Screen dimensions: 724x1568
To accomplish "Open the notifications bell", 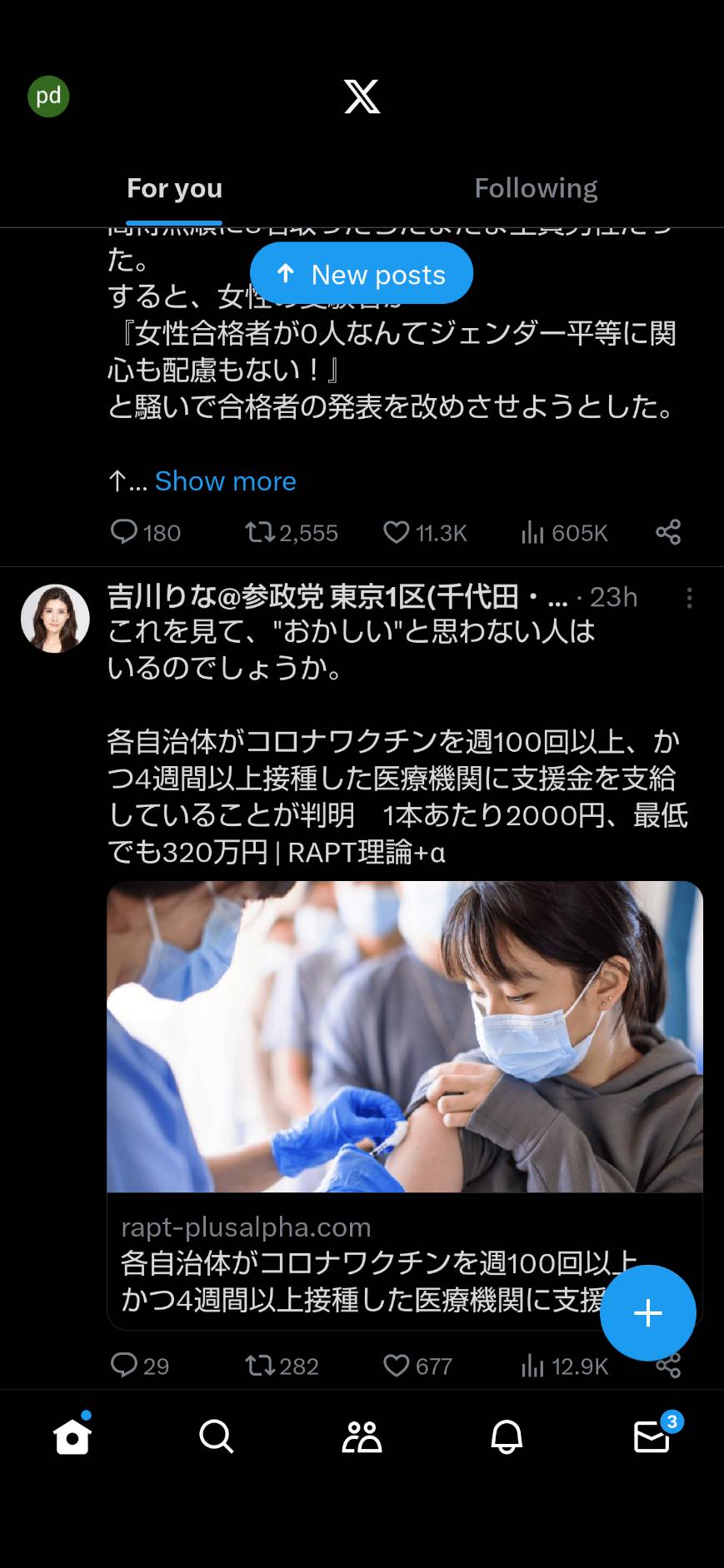I will [x=507, y=1436].
